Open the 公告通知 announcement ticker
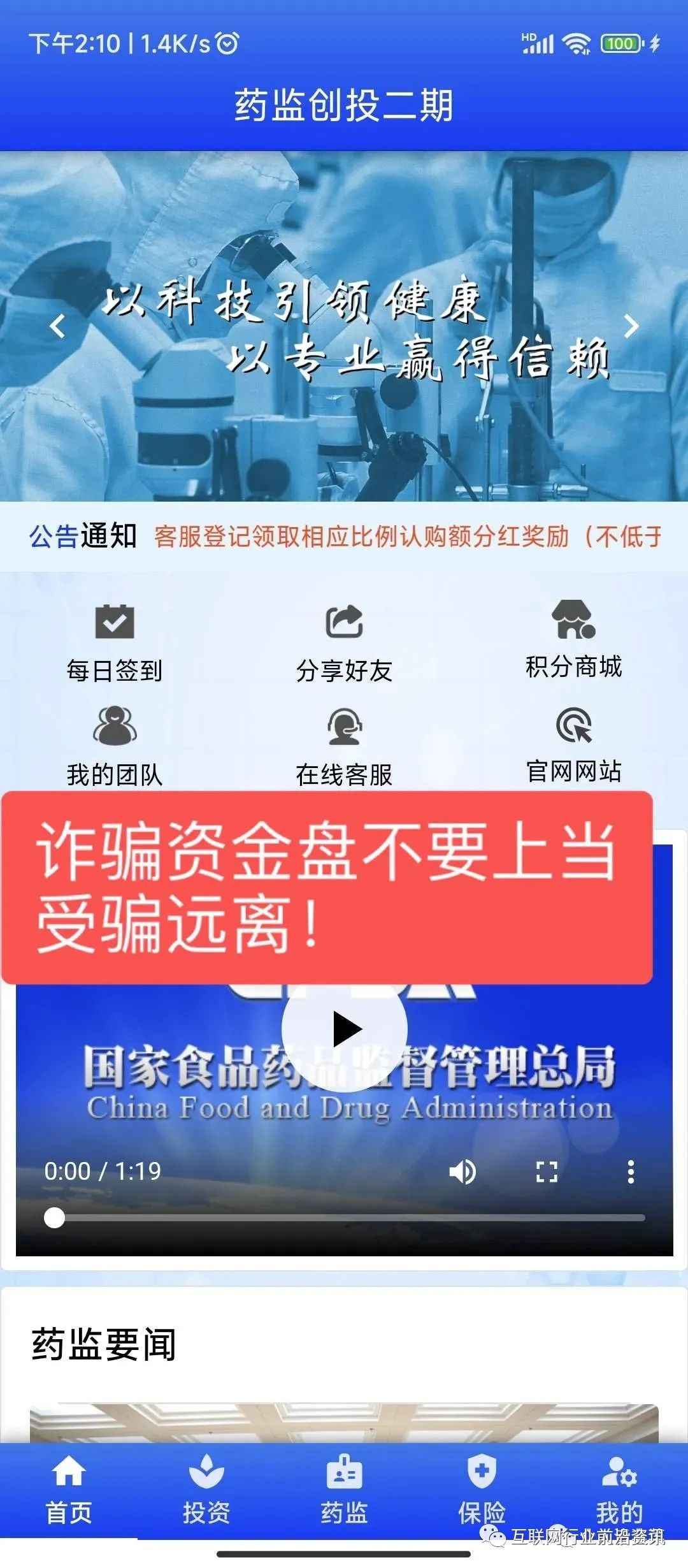The image size is (688, 1568). 408,537
